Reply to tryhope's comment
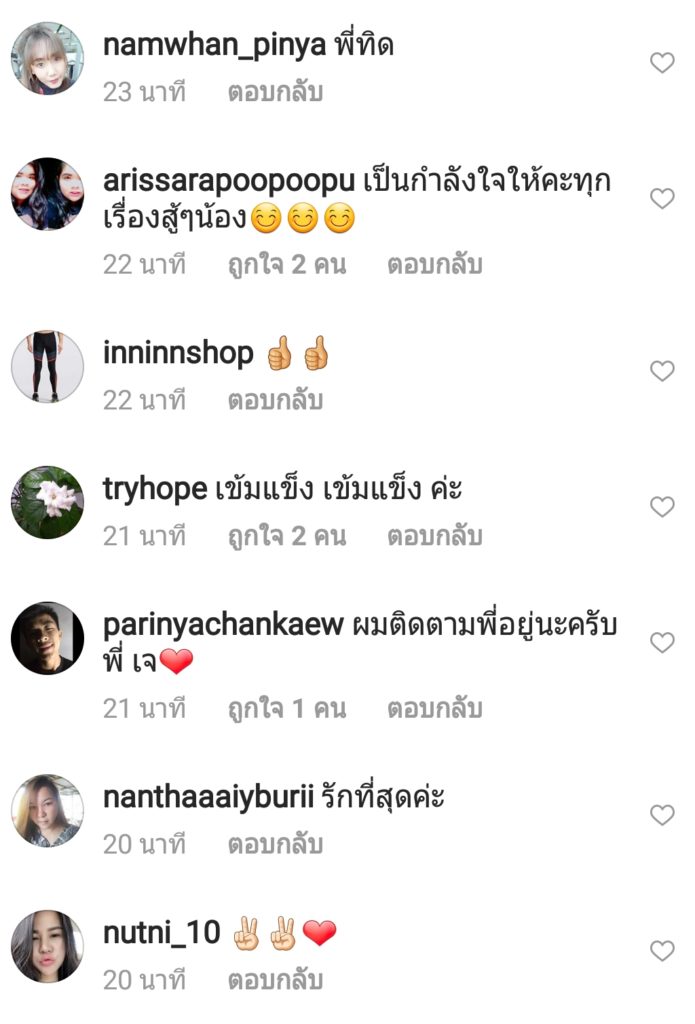The height and width of the screenshot is (1024, 695). click(434, 537)
